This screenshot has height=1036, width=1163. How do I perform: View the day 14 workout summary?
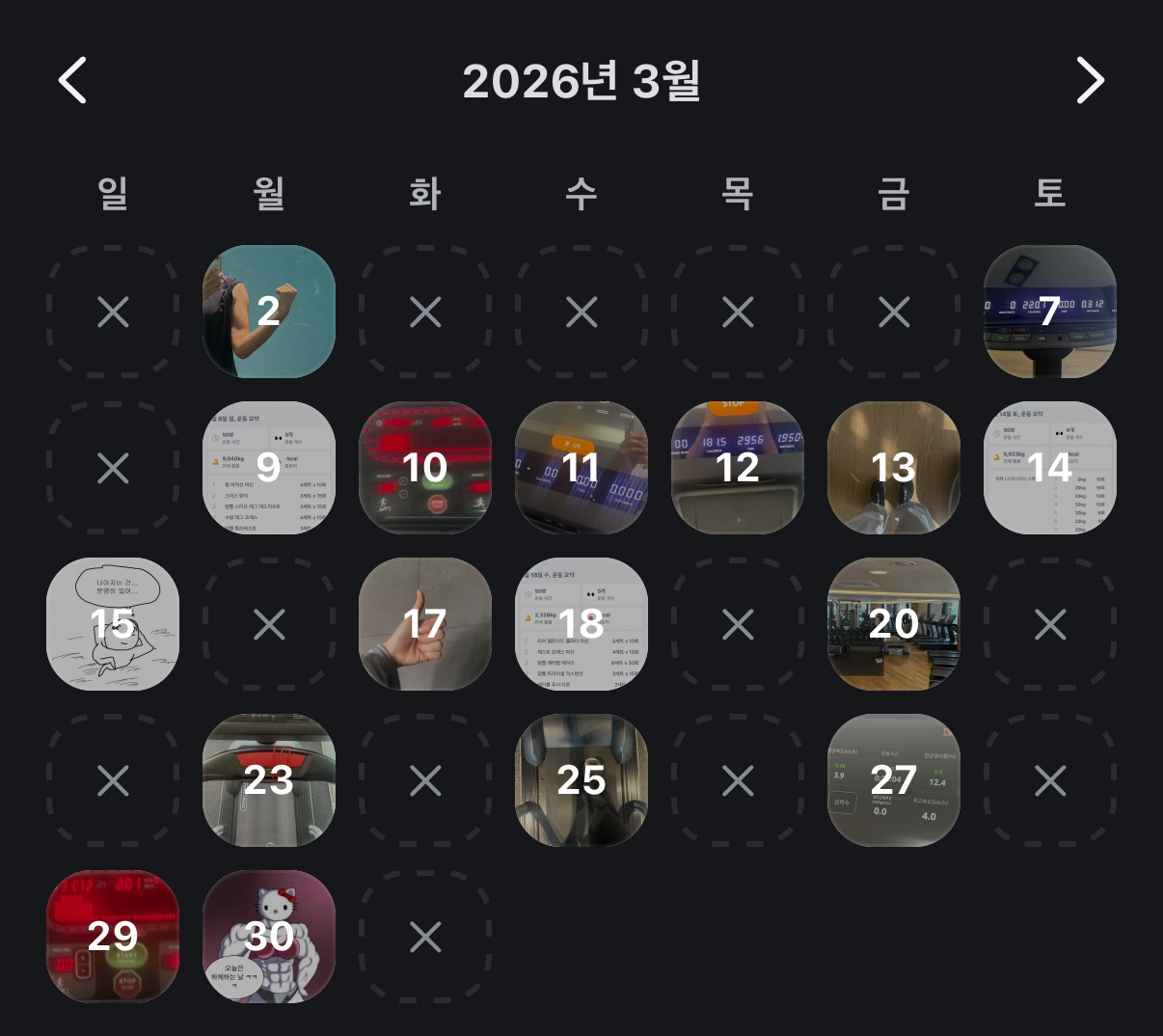1050,468
